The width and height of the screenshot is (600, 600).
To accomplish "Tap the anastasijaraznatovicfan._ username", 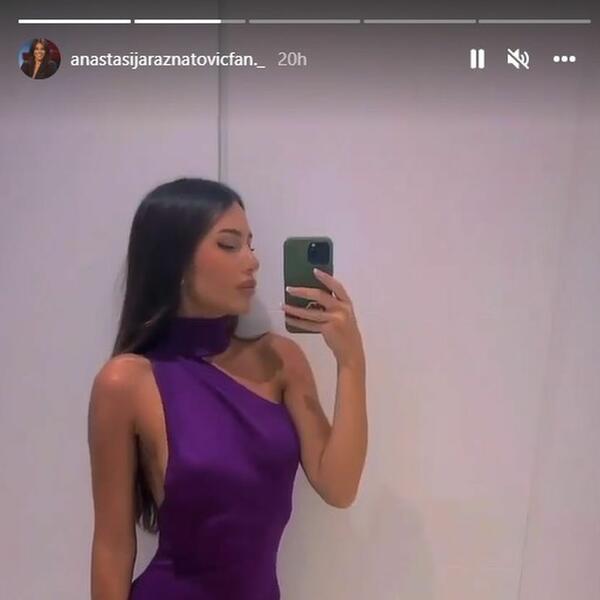I will tap(167, 60).
